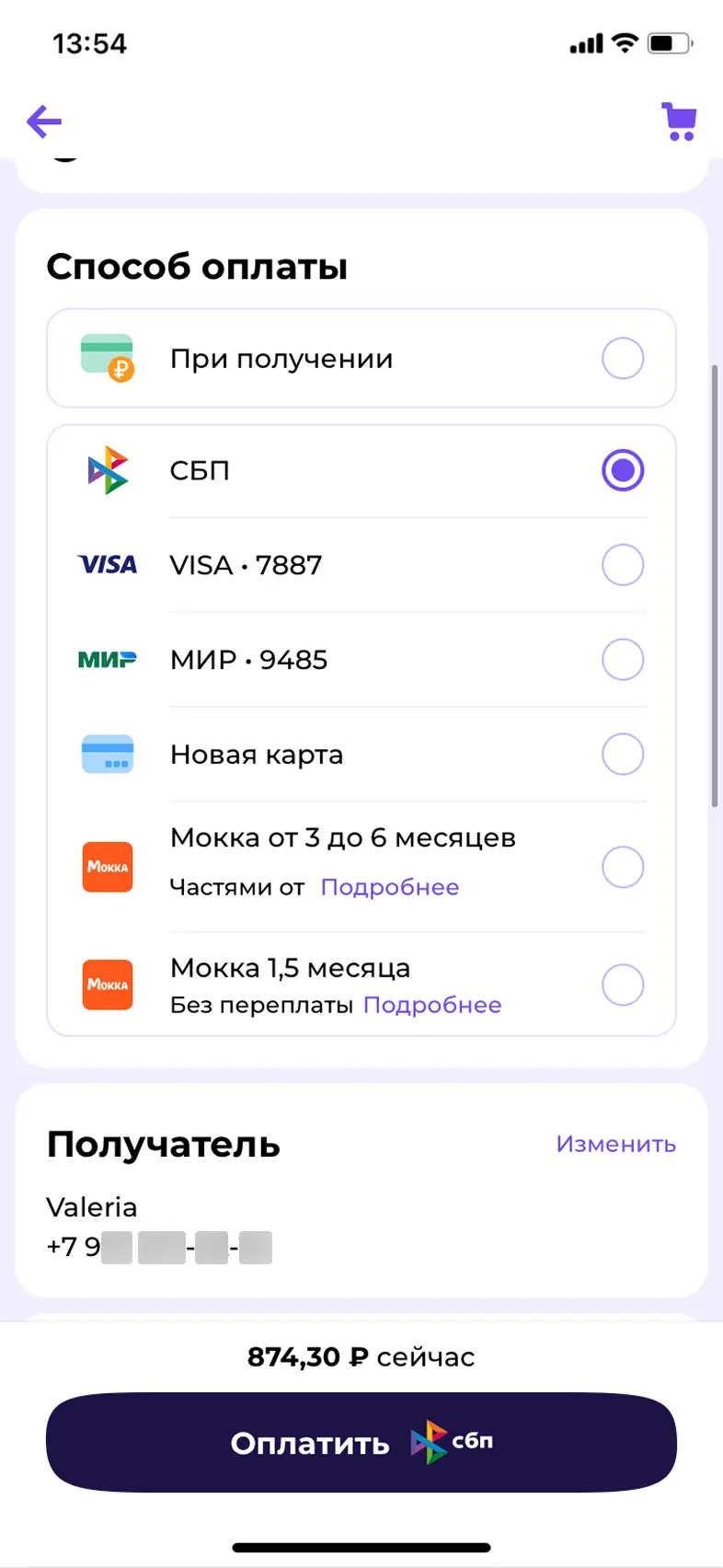Tap Подробнее next to Без переплаты
723x1568 pixels.
432,1005
